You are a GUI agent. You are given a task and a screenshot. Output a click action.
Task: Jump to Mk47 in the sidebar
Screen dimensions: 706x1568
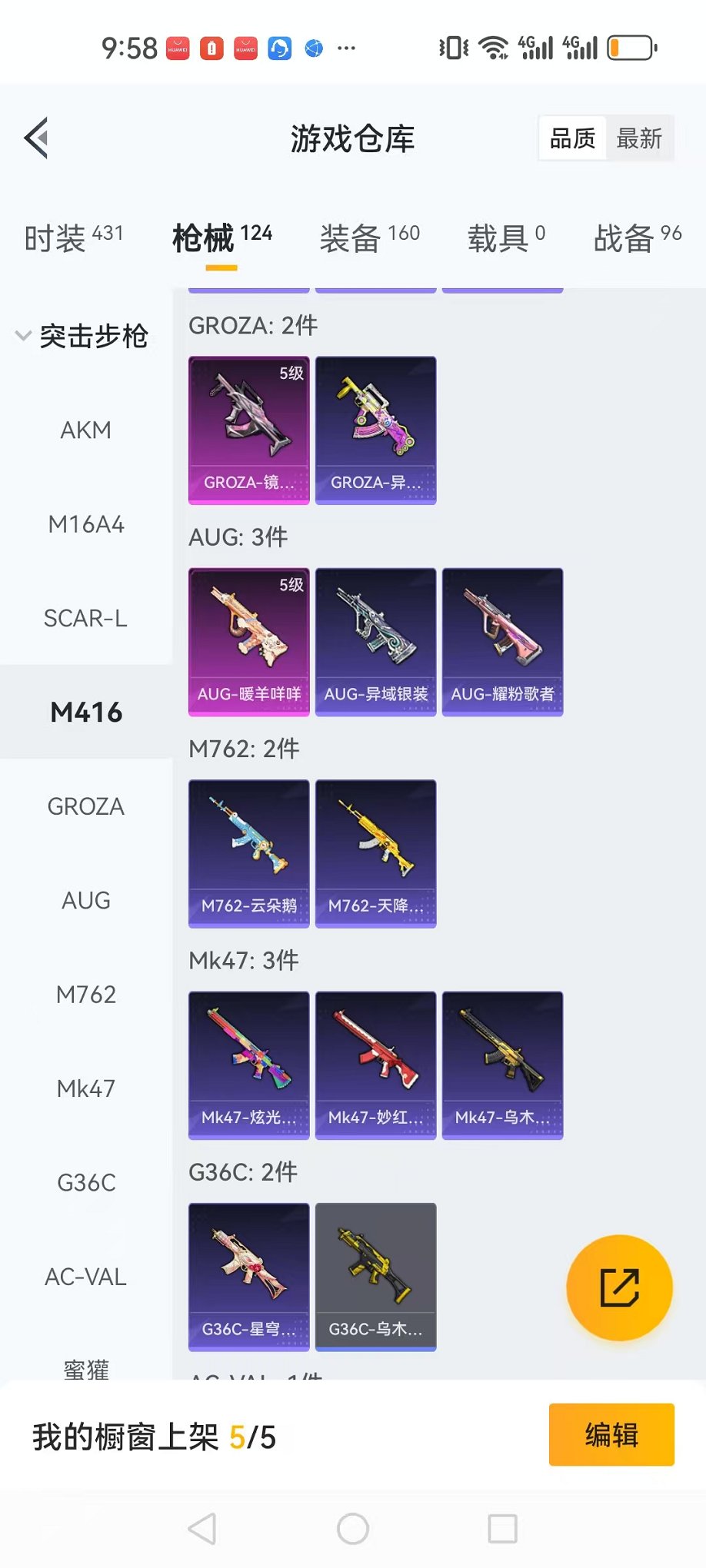(x=86, y=1089)
